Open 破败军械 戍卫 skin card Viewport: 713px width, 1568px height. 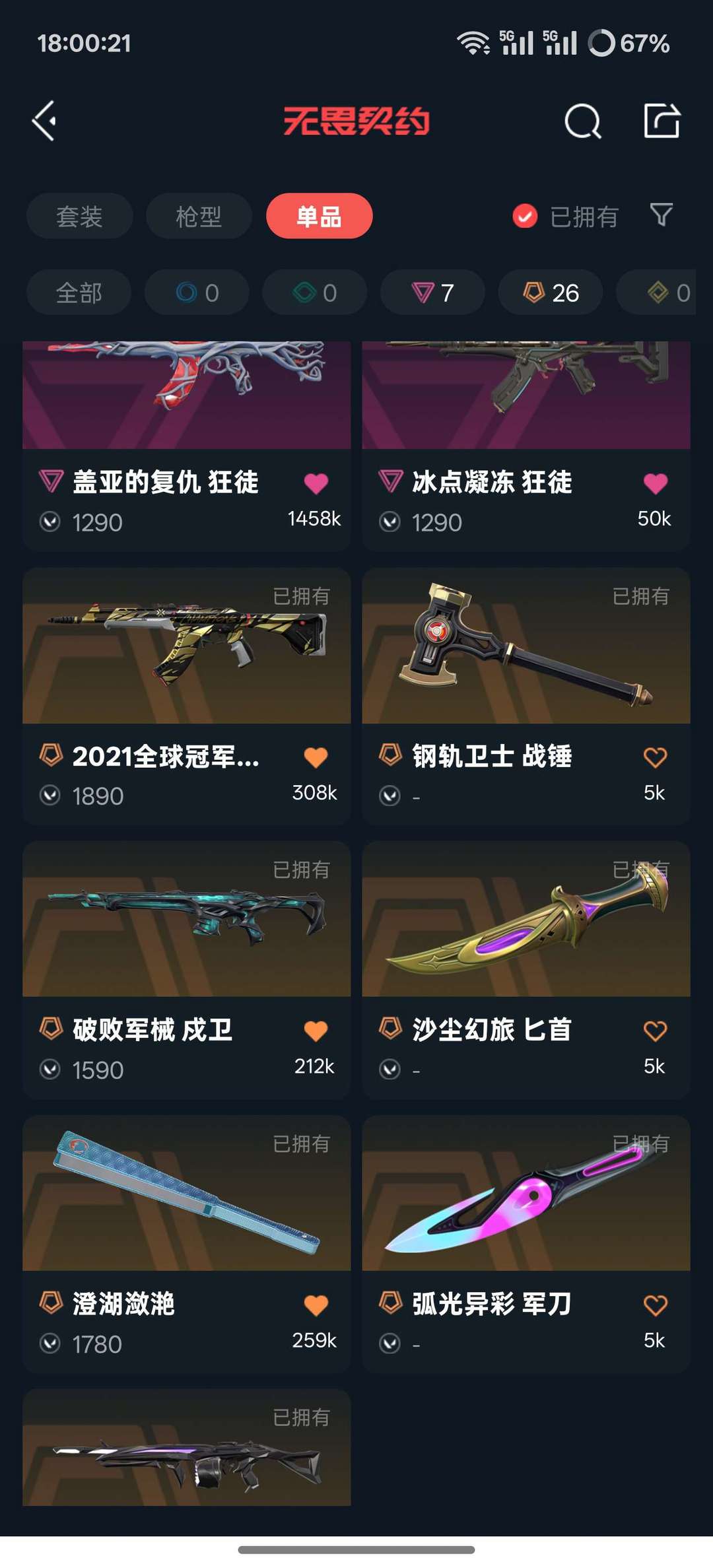point(186,970)
